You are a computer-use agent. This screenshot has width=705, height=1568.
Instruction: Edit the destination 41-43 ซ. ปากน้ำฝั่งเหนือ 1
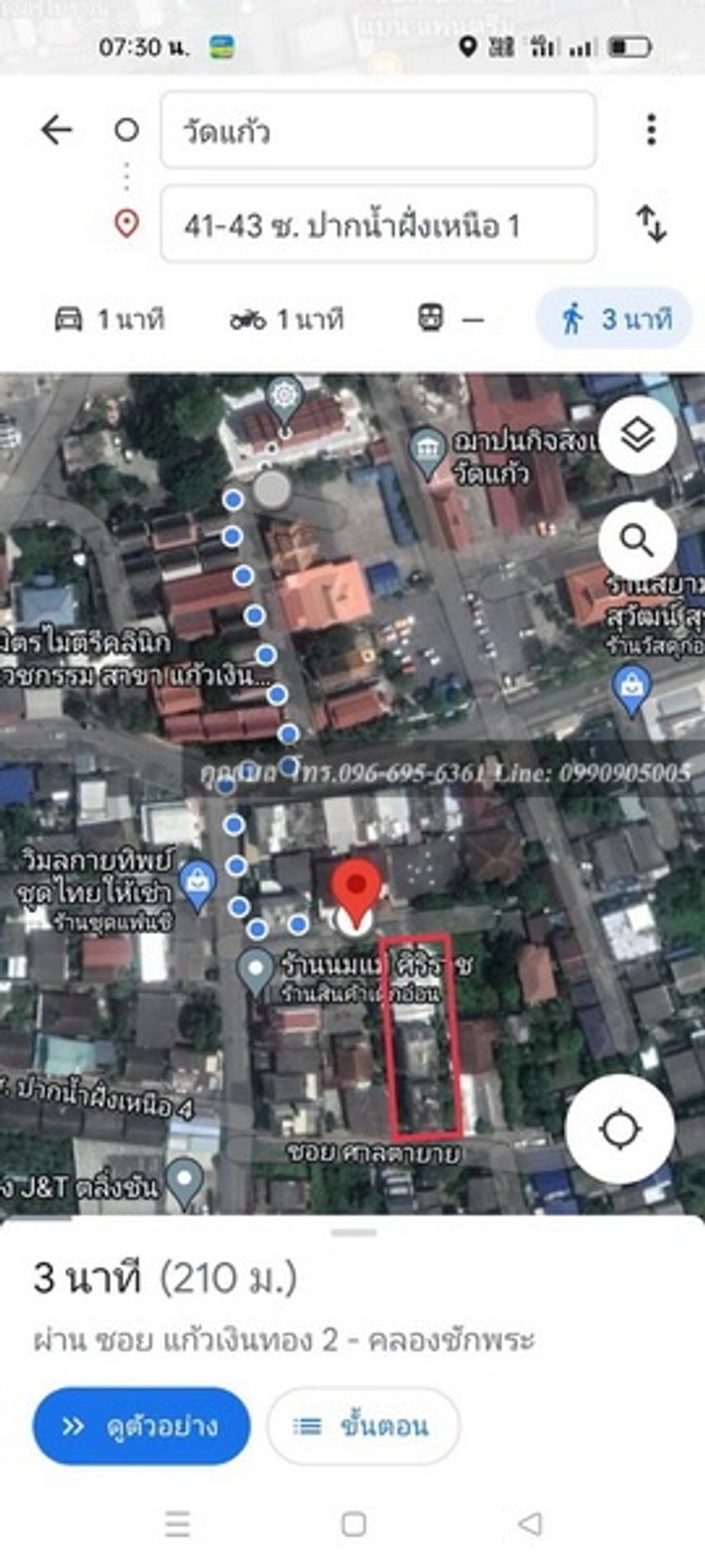pyautogui.click(x=378, y=225)
